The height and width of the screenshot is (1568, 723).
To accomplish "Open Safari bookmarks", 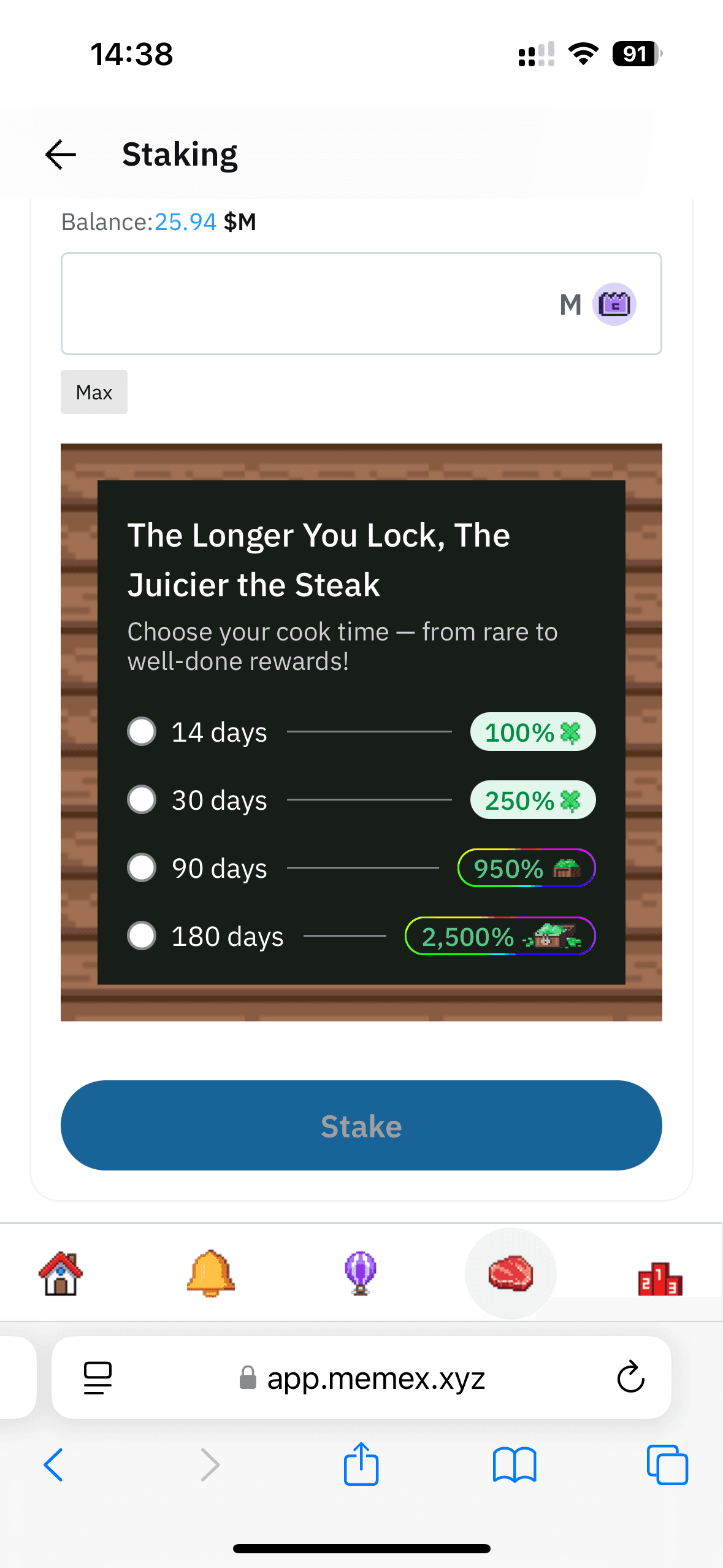I will pyautogui.click(x=514, y=1465).
